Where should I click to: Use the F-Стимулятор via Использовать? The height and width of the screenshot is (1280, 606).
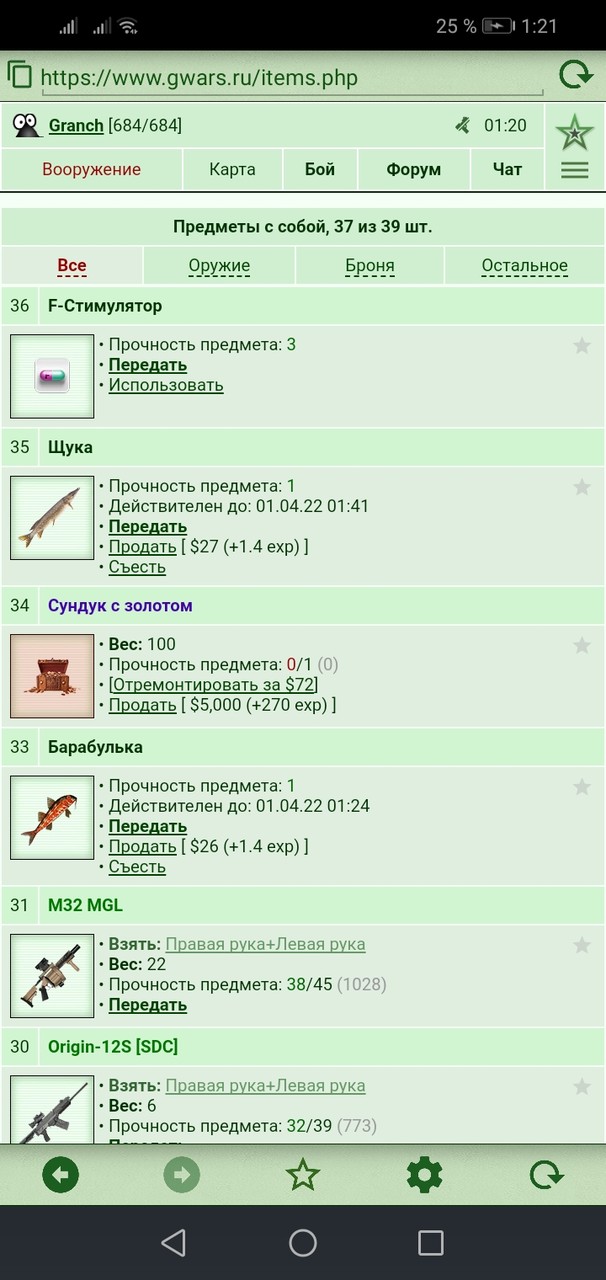[x=166, y=385]
